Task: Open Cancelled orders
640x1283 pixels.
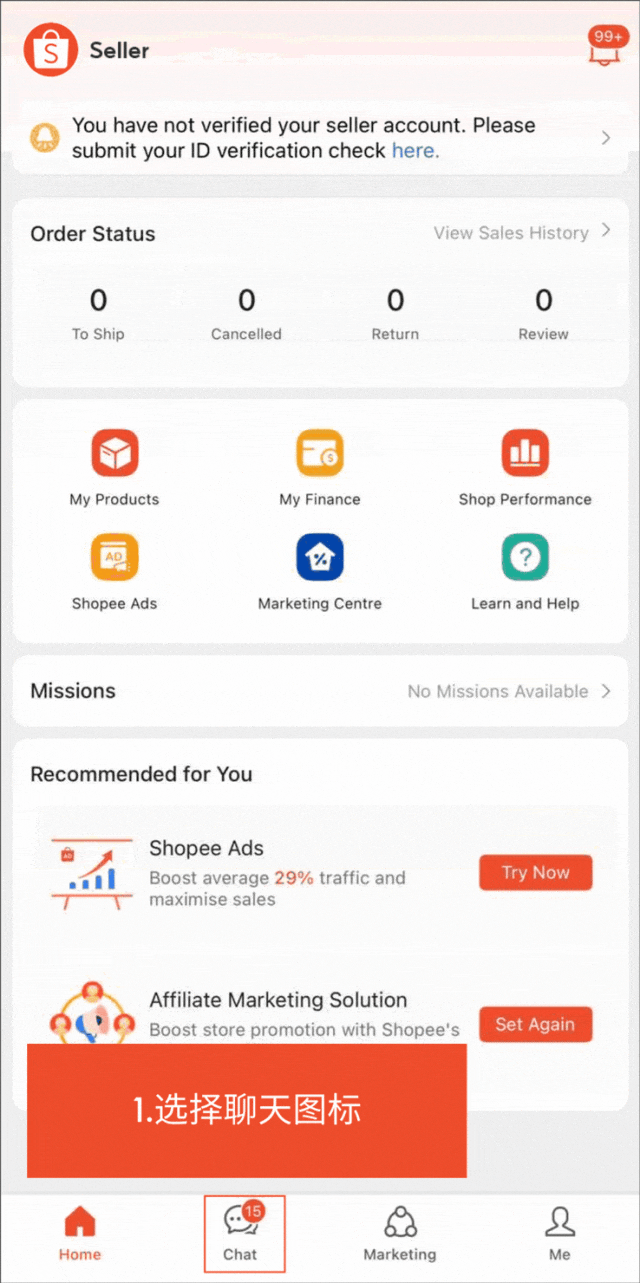Action: (x=246, y=313)
